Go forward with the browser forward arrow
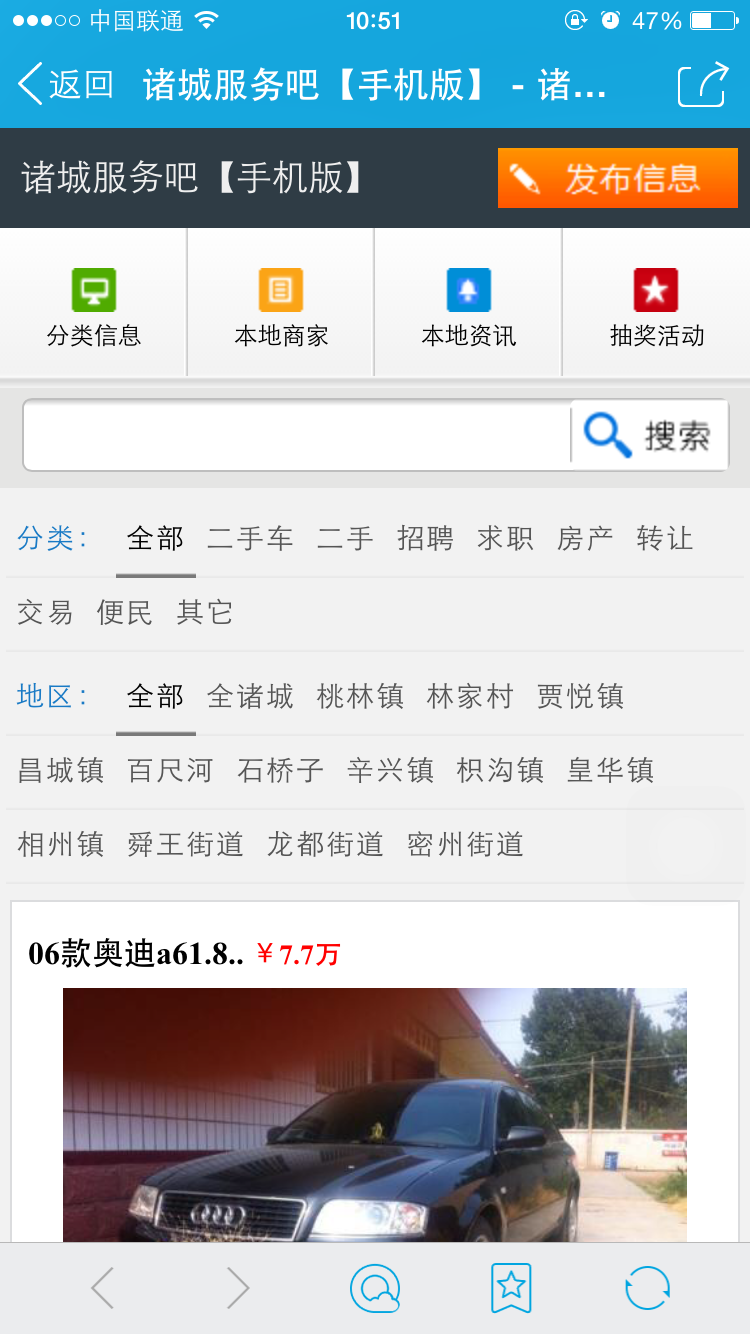 (237, 1288)
